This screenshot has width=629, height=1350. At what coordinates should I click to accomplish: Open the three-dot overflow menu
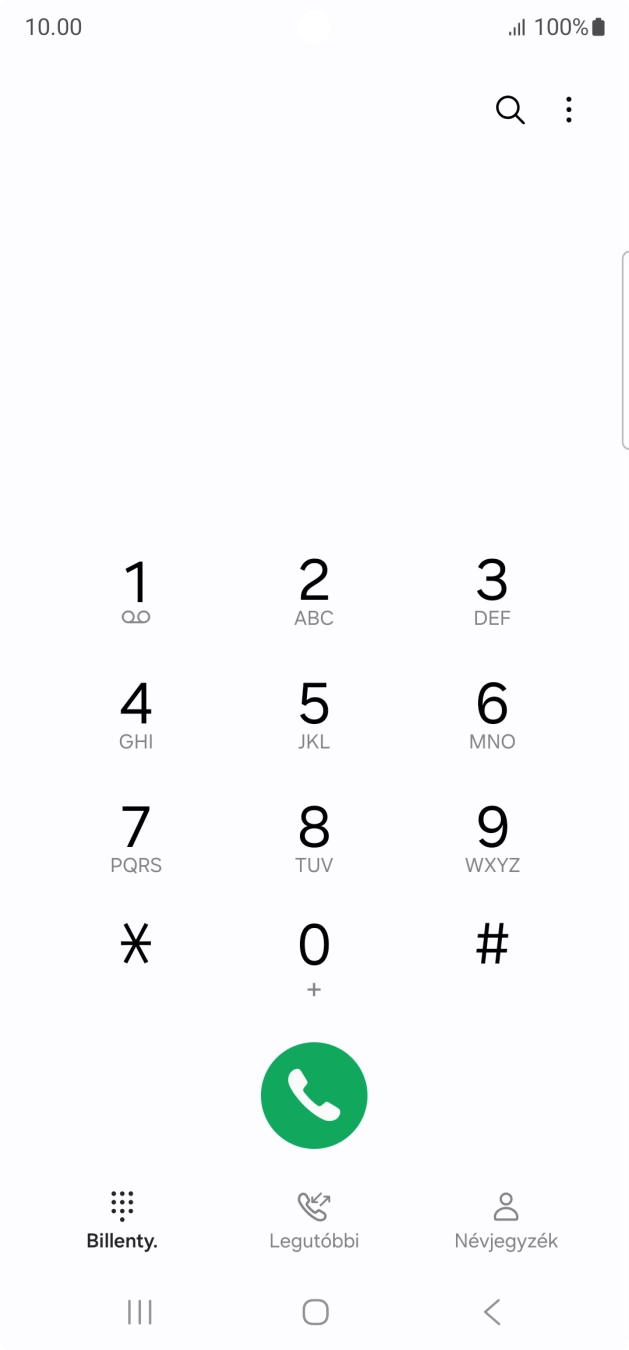[568, 110]
